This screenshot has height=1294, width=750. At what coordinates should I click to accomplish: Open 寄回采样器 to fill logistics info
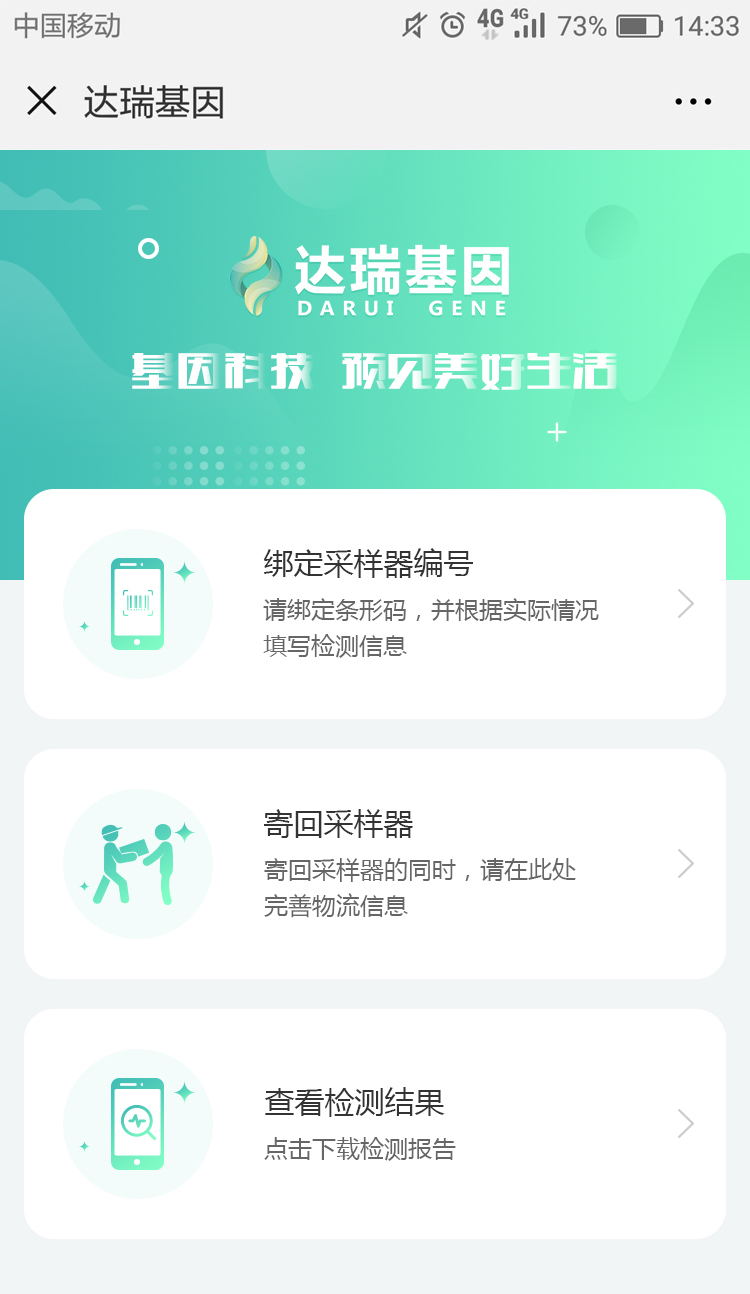(375, 863)
